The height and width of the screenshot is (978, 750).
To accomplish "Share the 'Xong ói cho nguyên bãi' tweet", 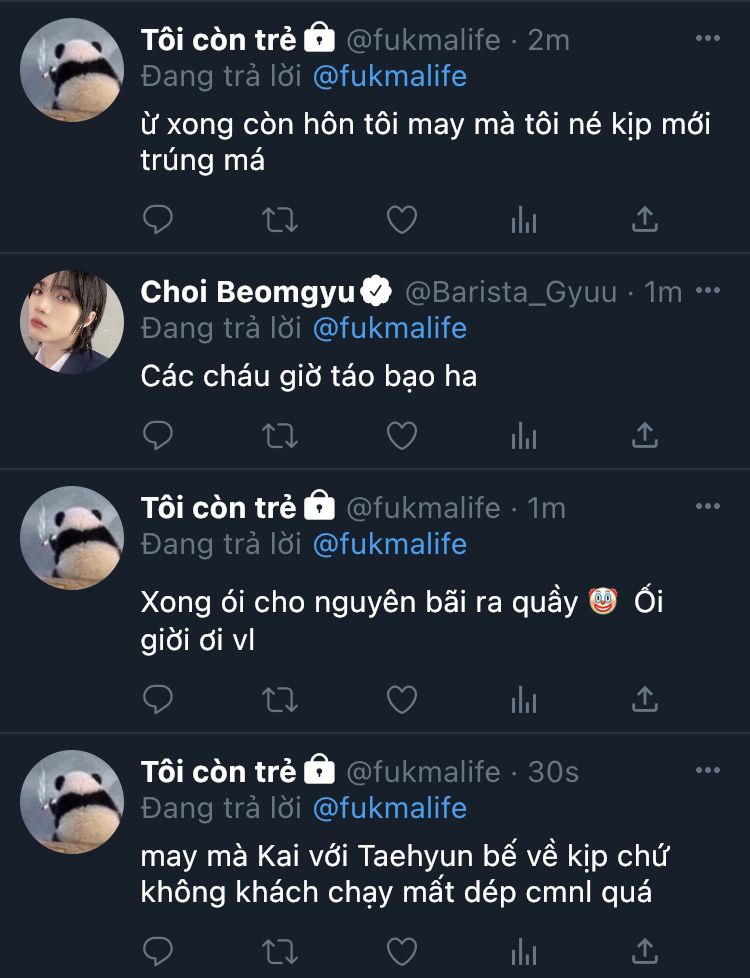I will 646,698.
